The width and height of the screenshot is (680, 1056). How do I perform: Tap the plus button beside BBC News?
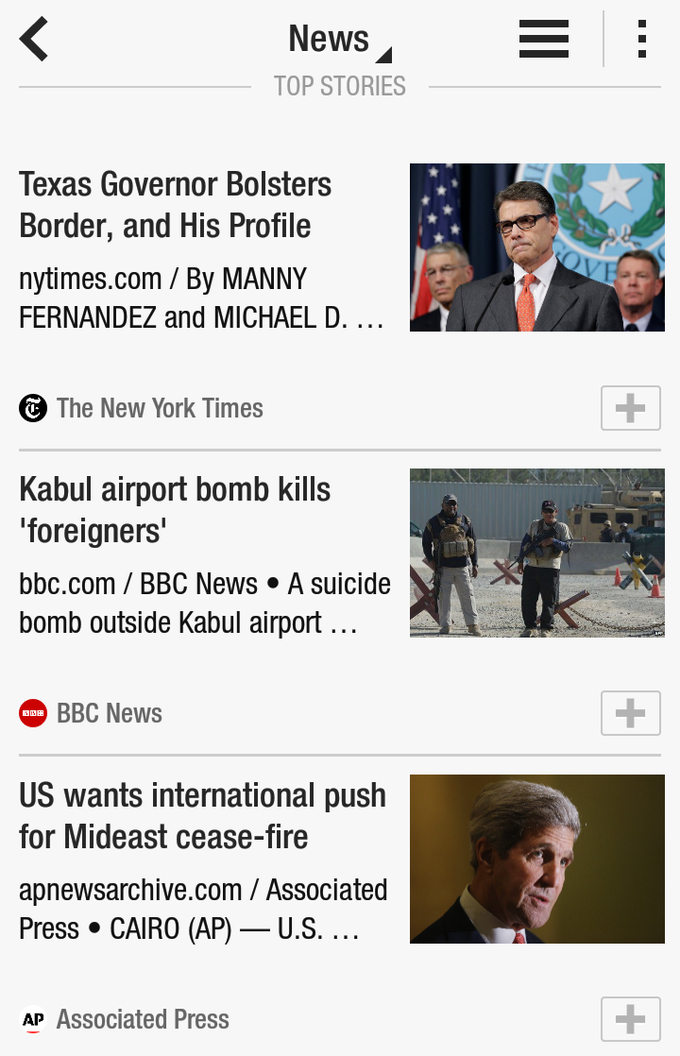(630, 713)
